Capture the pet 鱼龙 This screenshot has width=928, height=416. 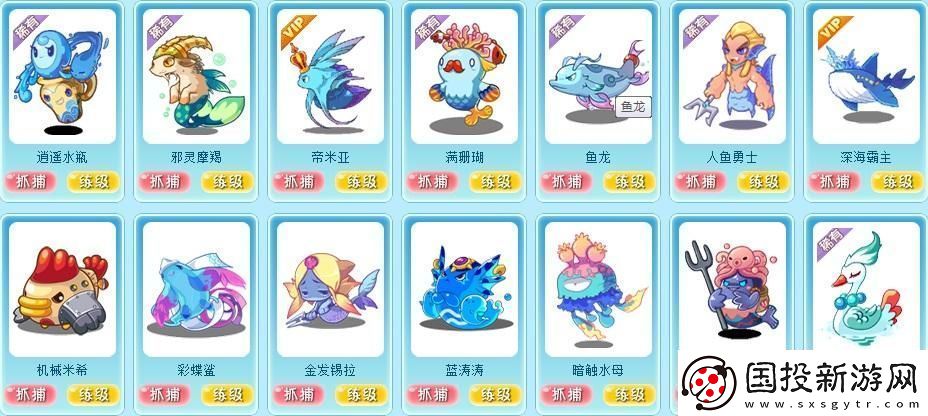[567, 181]
